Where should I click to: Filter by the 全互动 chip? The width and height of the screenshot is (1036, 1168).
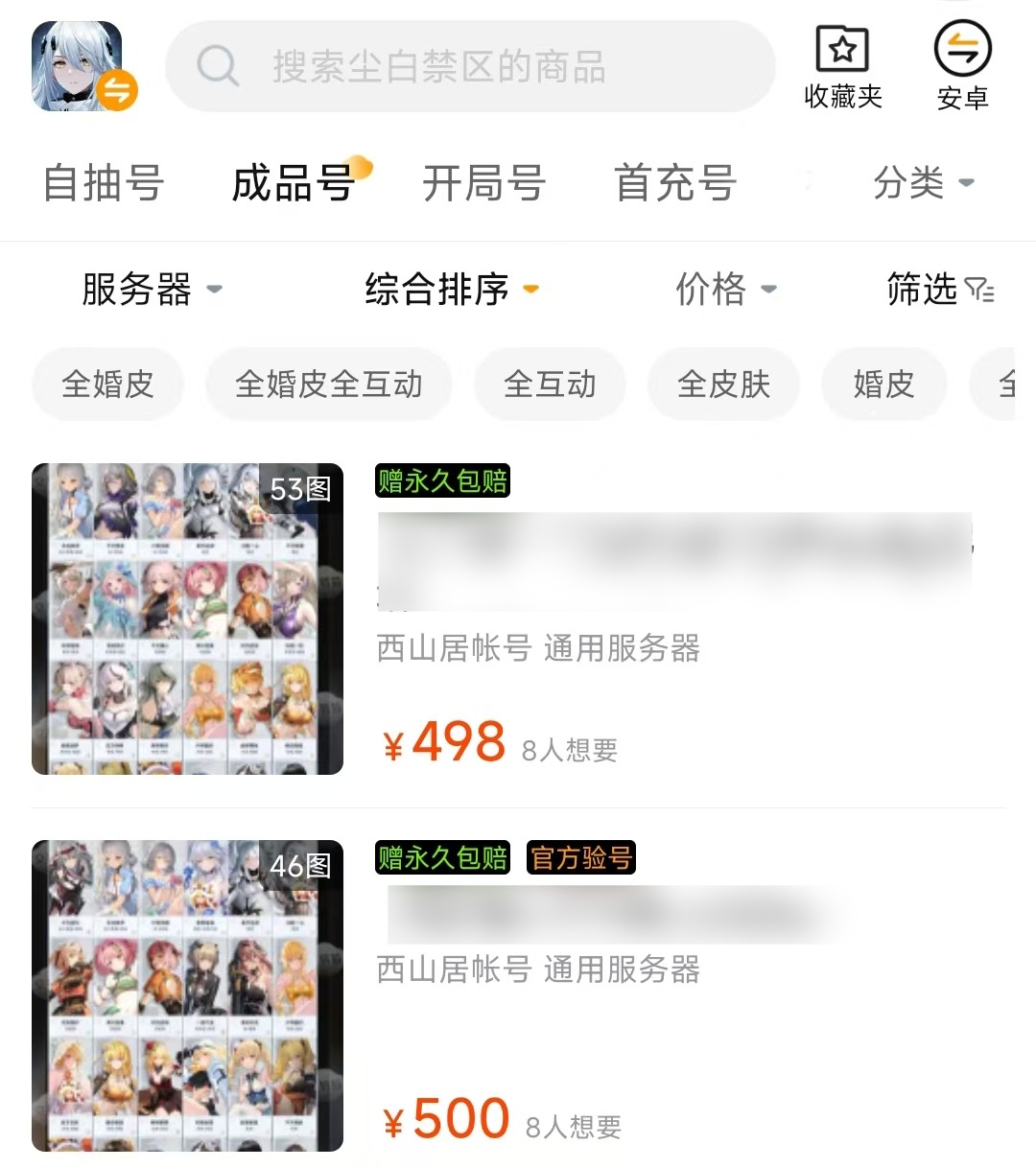550,385
